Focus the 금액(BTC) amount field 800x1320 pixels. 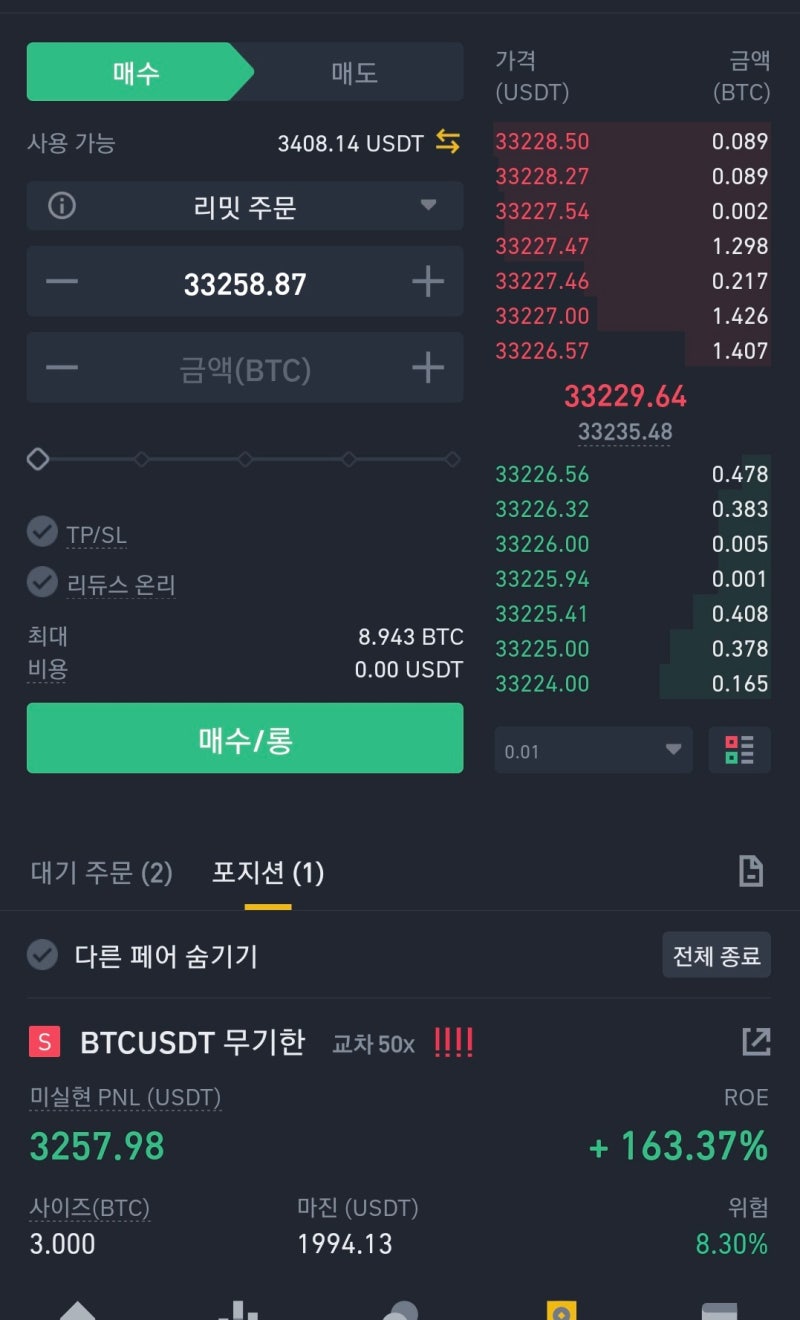click(x=245, y=369)
